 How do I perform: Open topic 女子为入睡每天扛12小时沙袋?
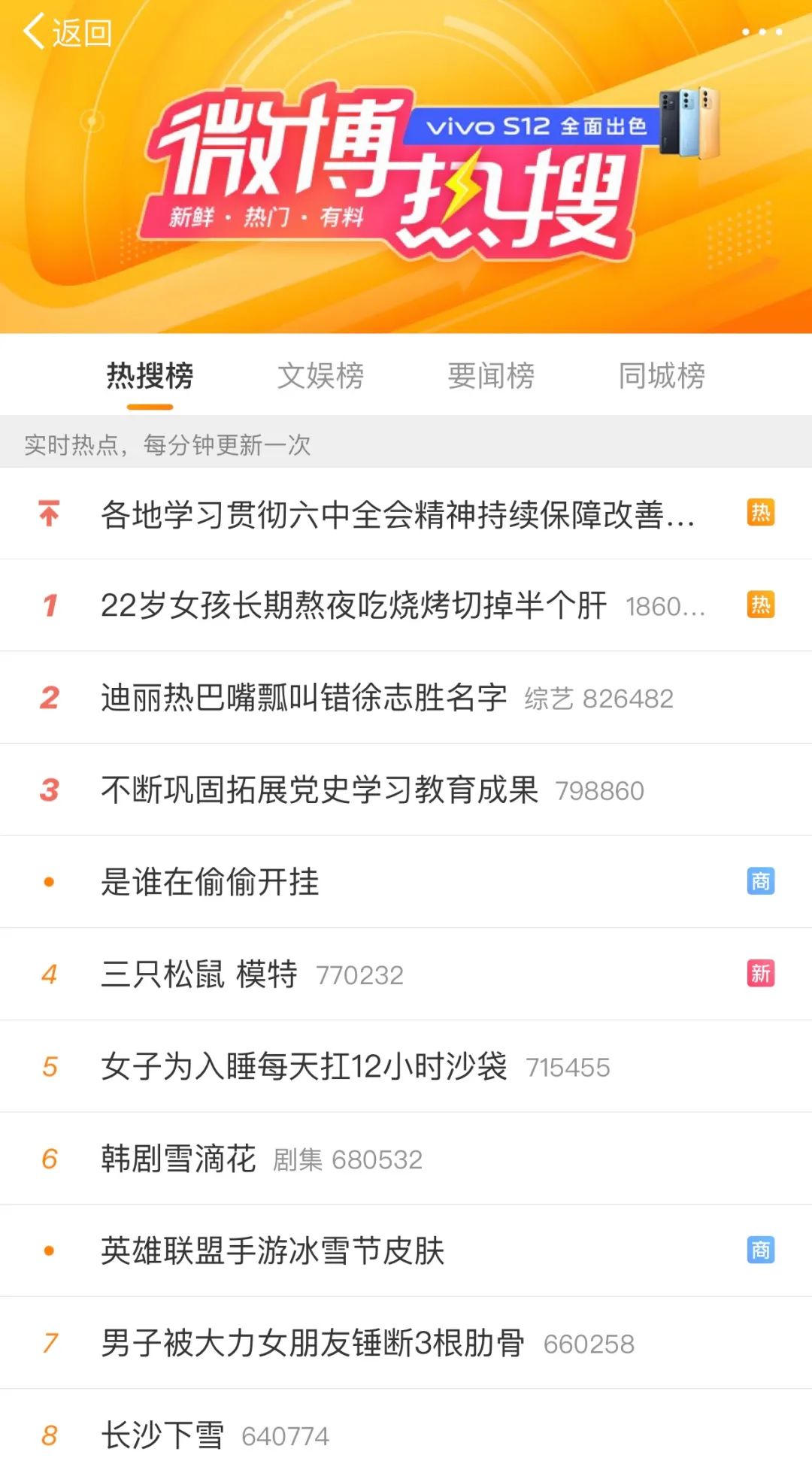[406, 1066]
